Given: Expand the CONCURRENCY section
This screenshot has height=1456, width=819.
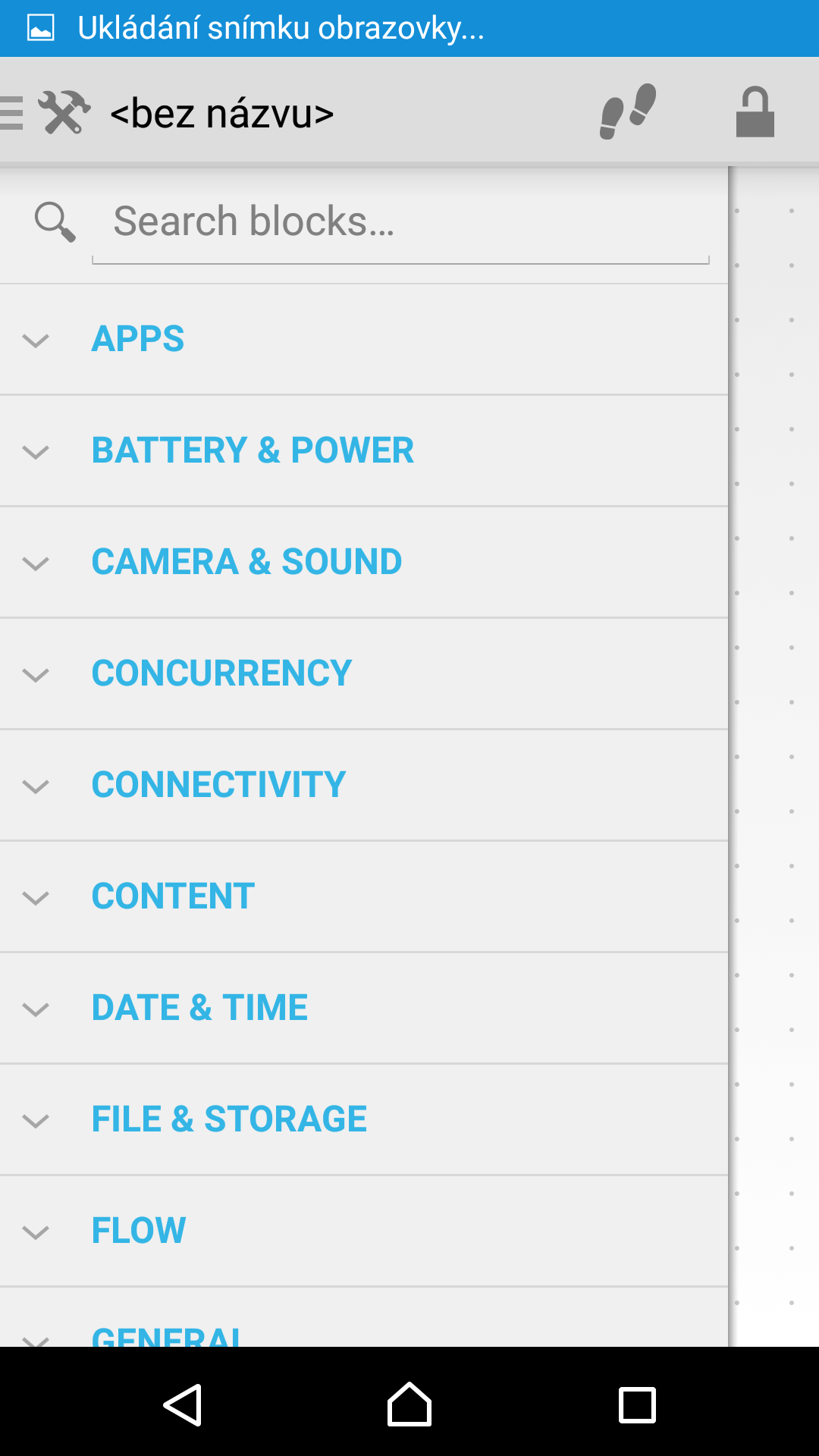Looking at the screenshot, I should click(x=364, y=673).
